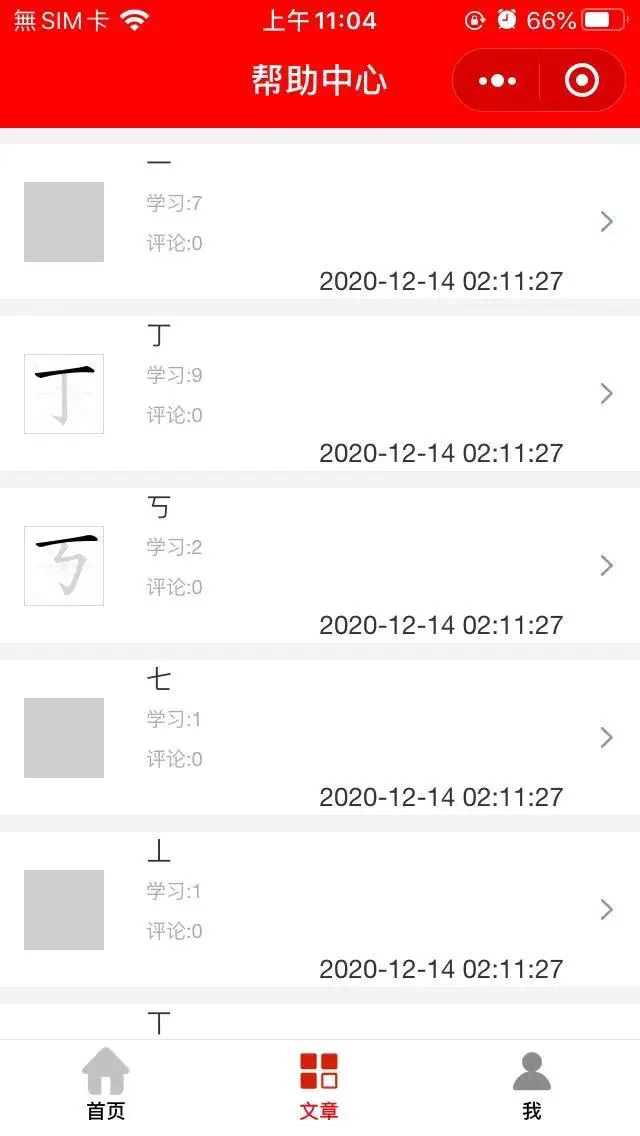
Task: View the 七 character entry
Action: pos(320,738)
